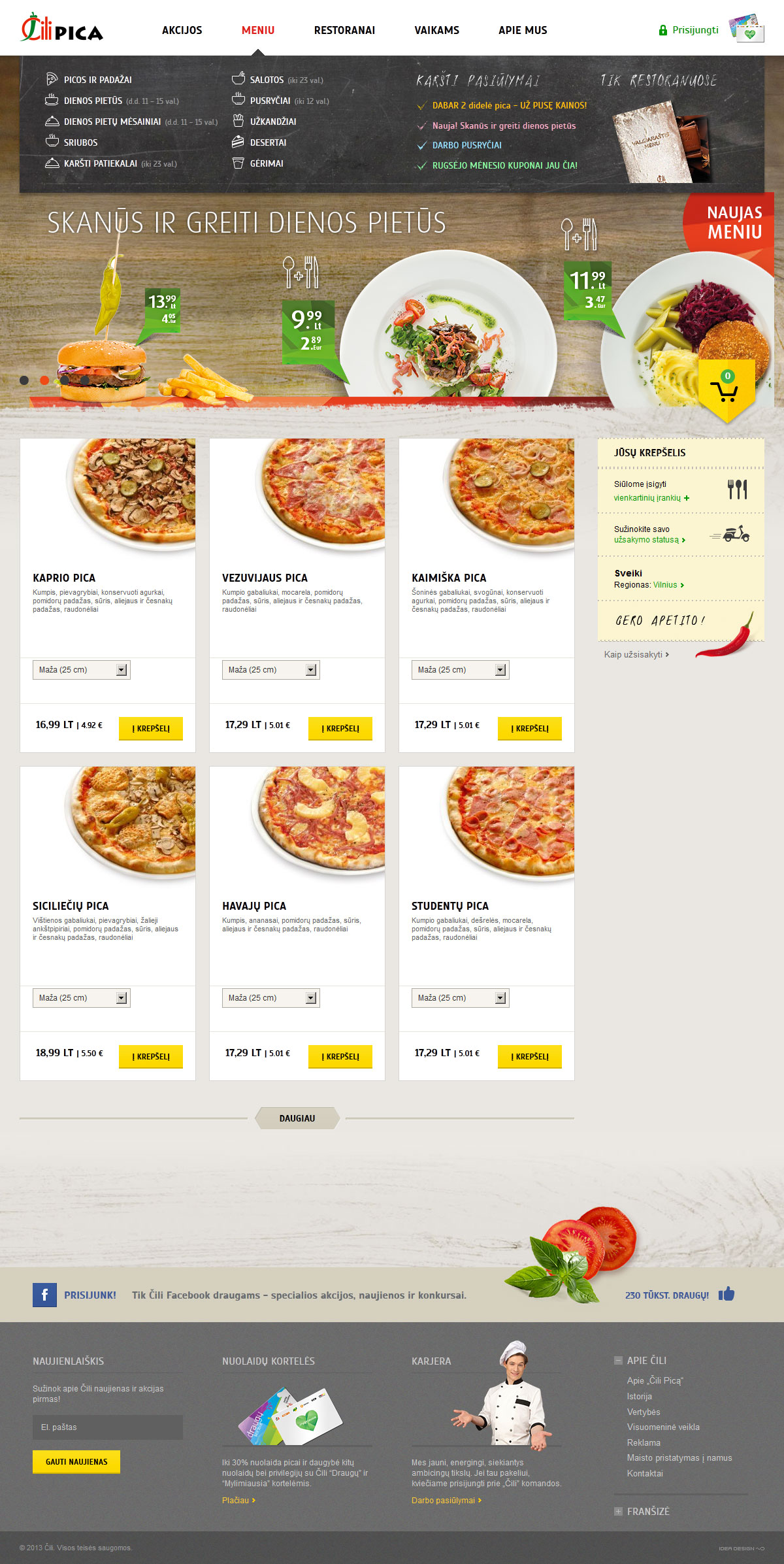
Task: Open the AKCIJOS navigation item
Action: click(x=182, y=30)
